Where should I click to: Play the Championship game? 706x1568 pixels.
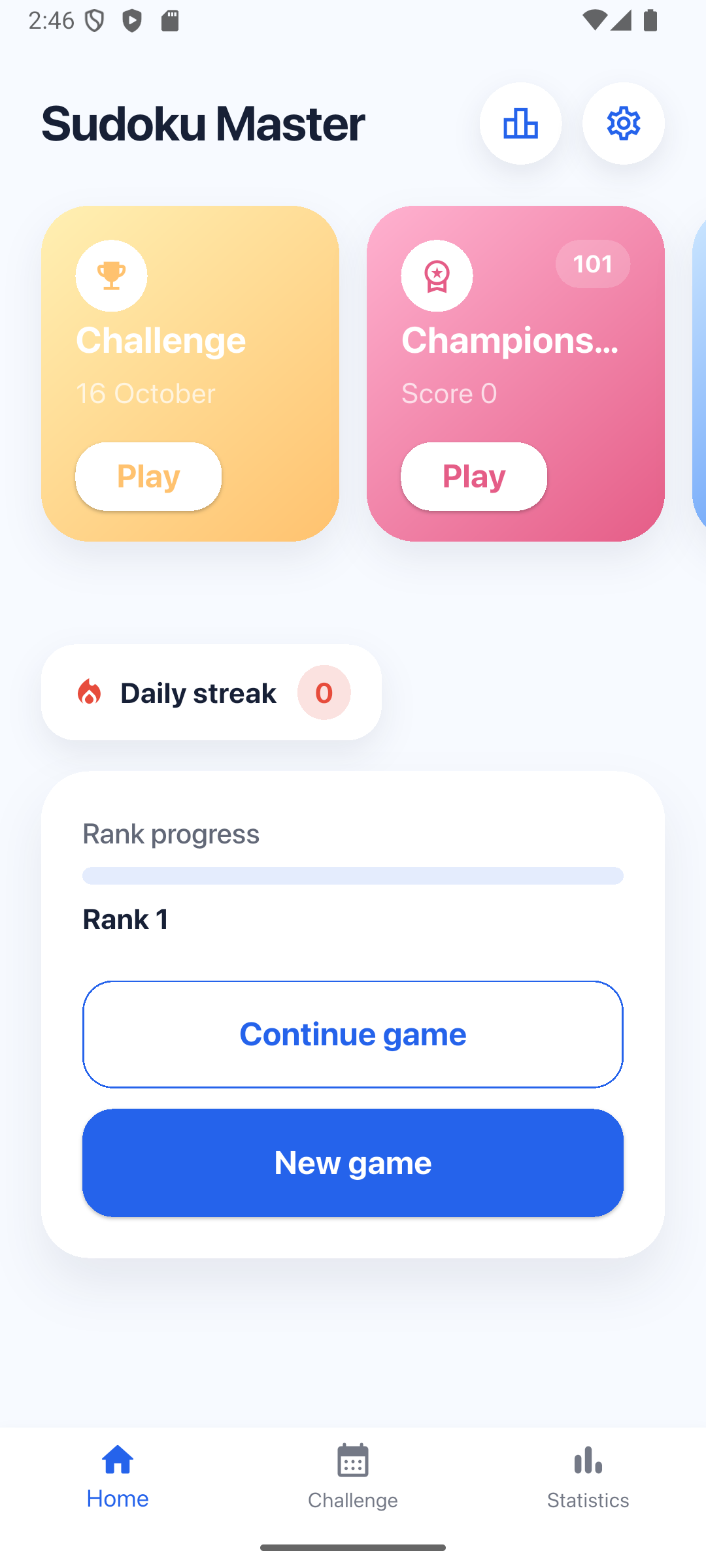474,476
